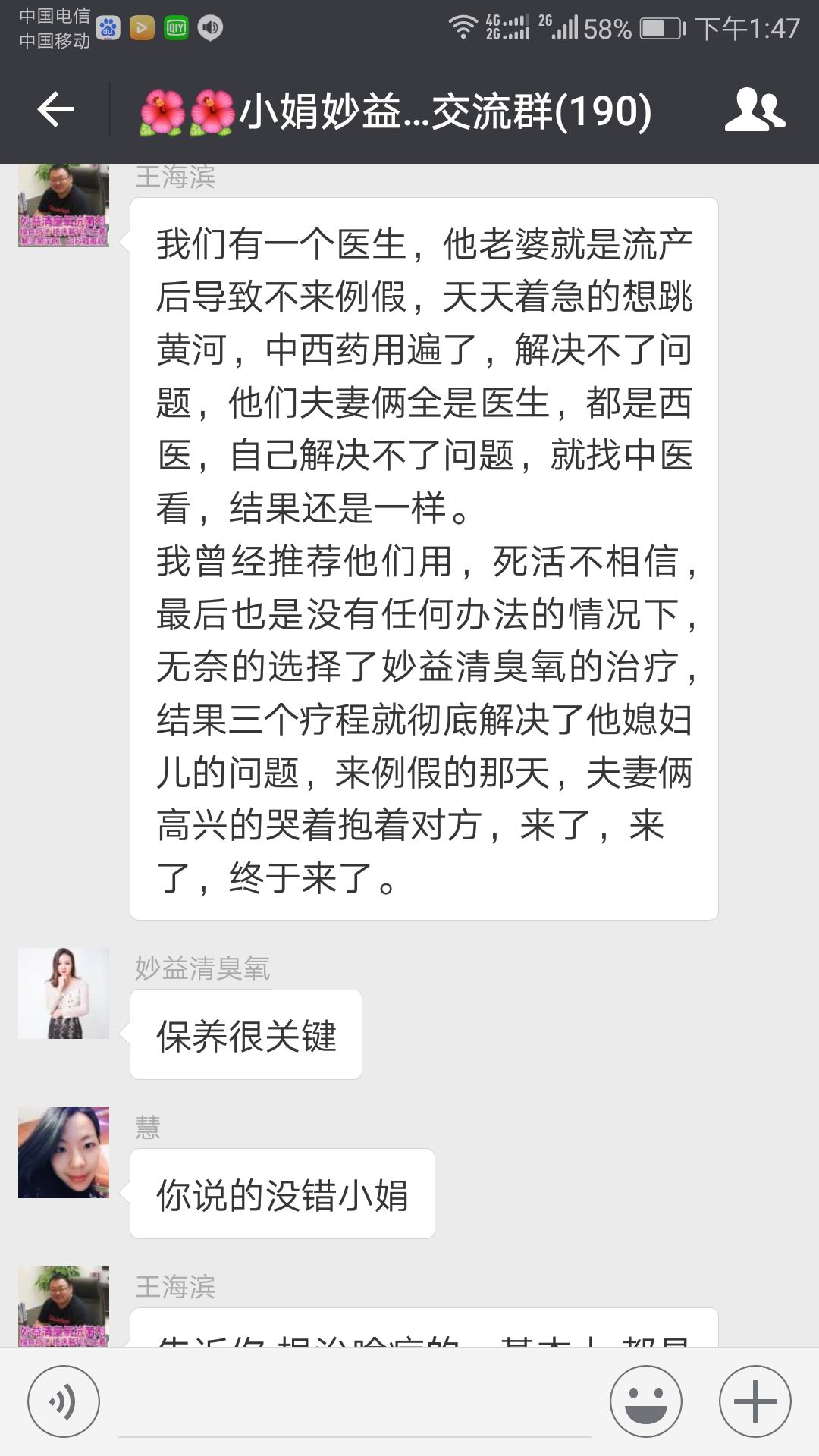Open the plus attachments menu
This screenshot has width=819, height=1456.
click(x=755, y=1401)
